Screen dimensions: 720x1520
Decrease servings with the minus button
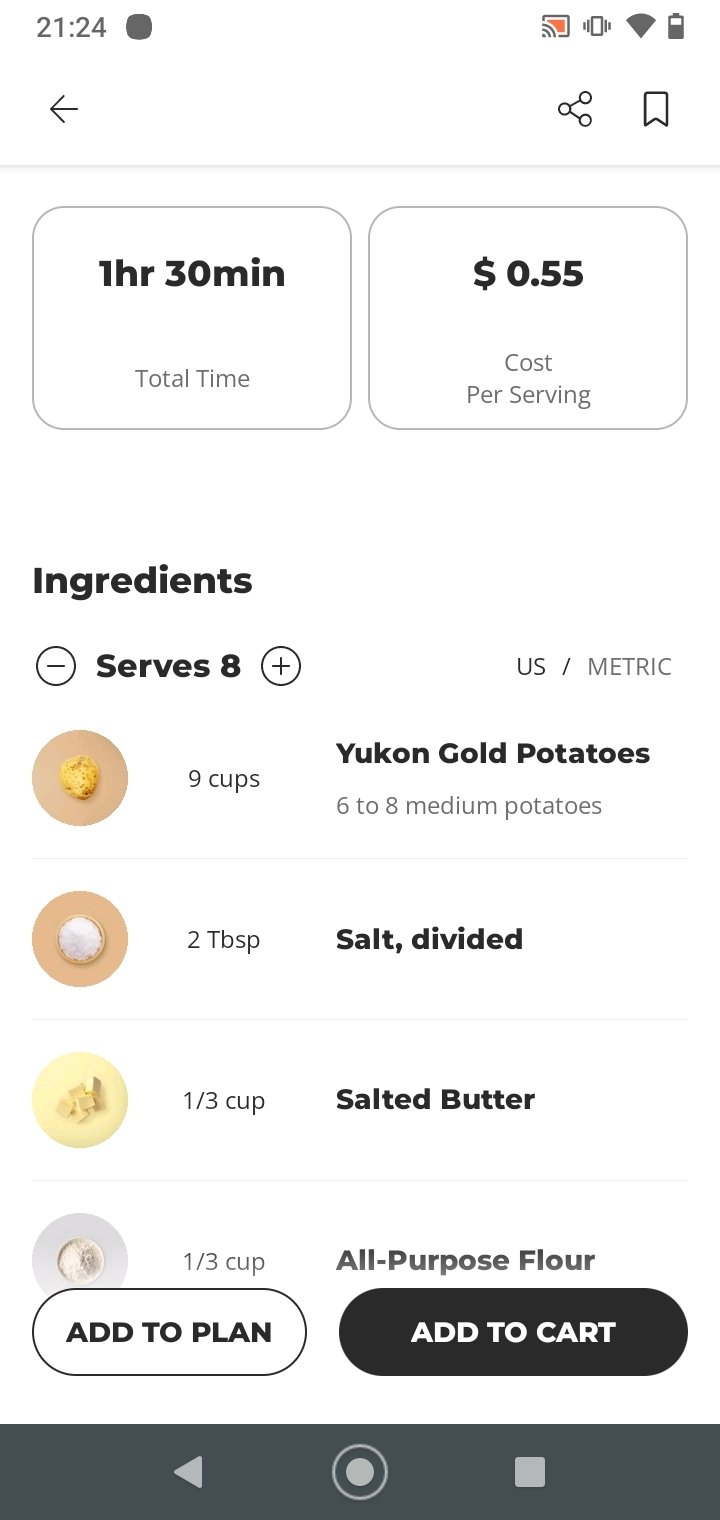[x=56, y=666]
